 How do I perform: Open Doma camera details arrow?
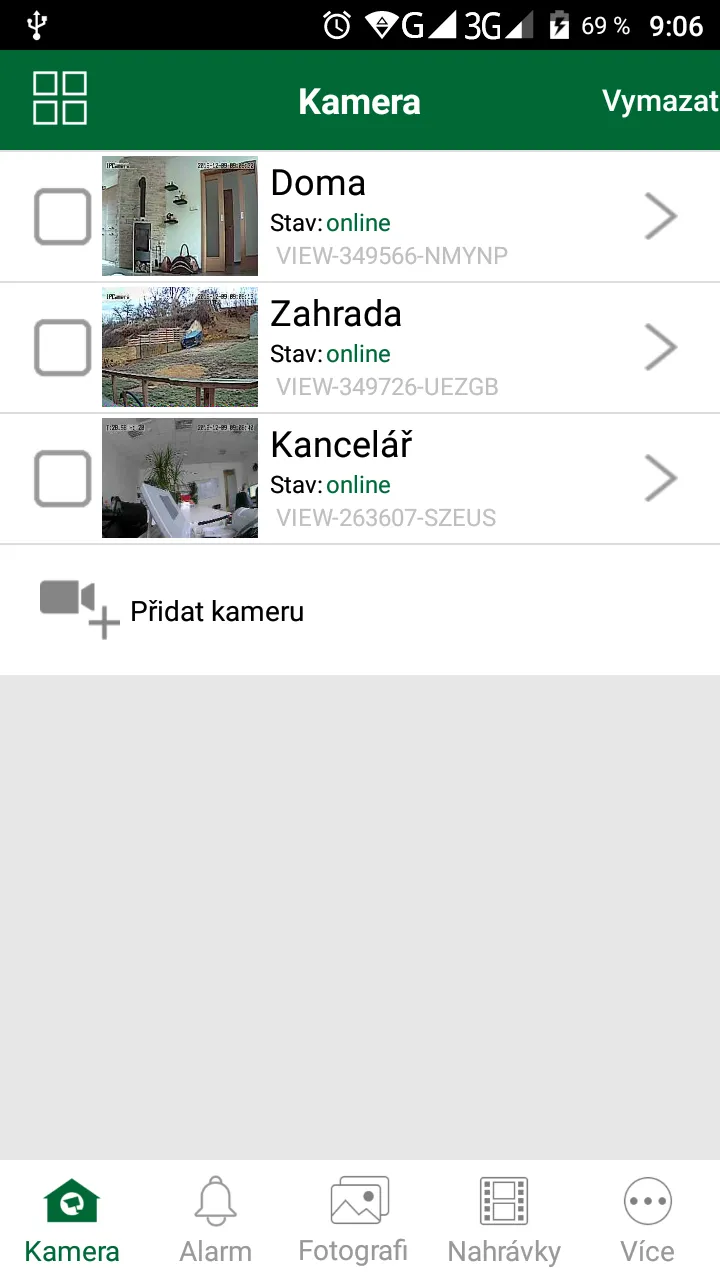tap(661, 216)
